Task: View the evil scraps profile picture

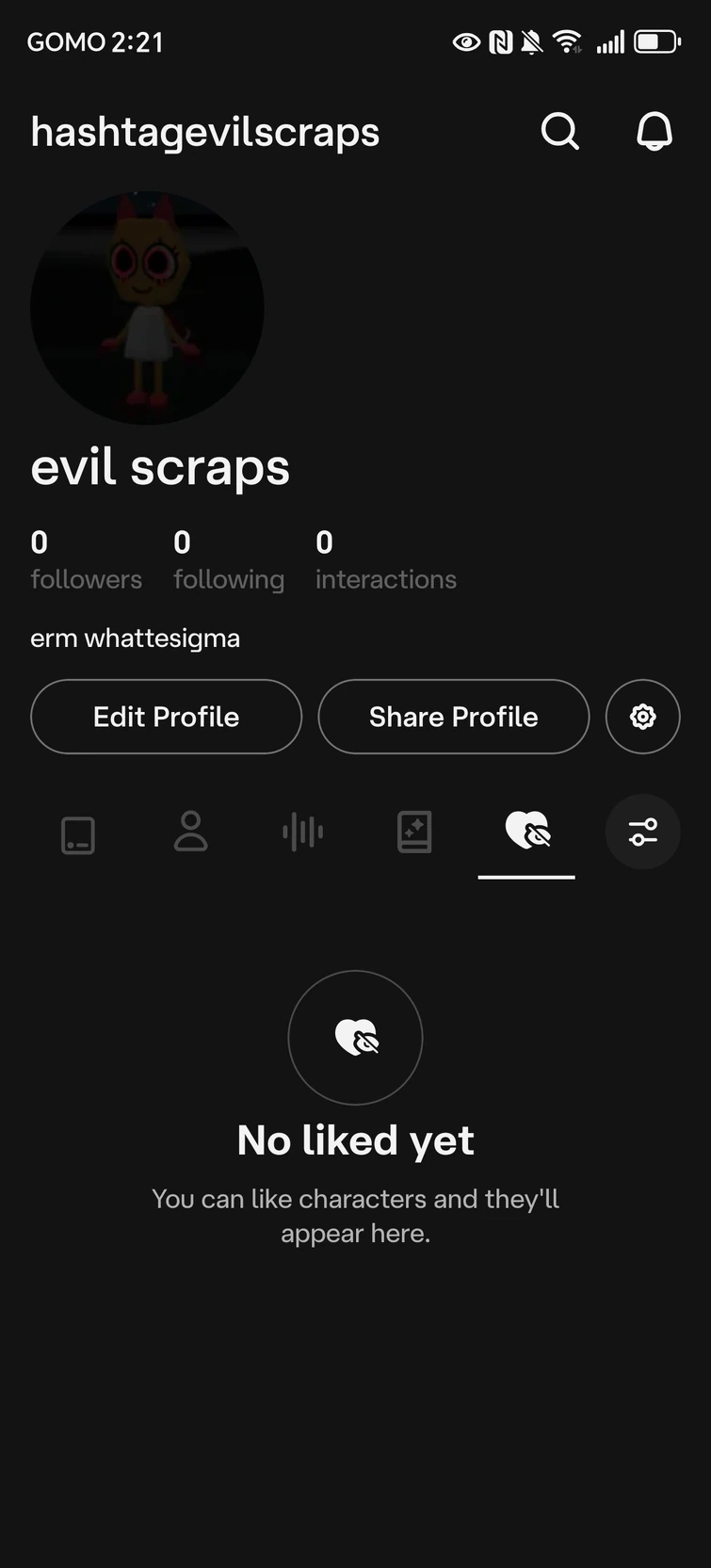Action: 147,308
